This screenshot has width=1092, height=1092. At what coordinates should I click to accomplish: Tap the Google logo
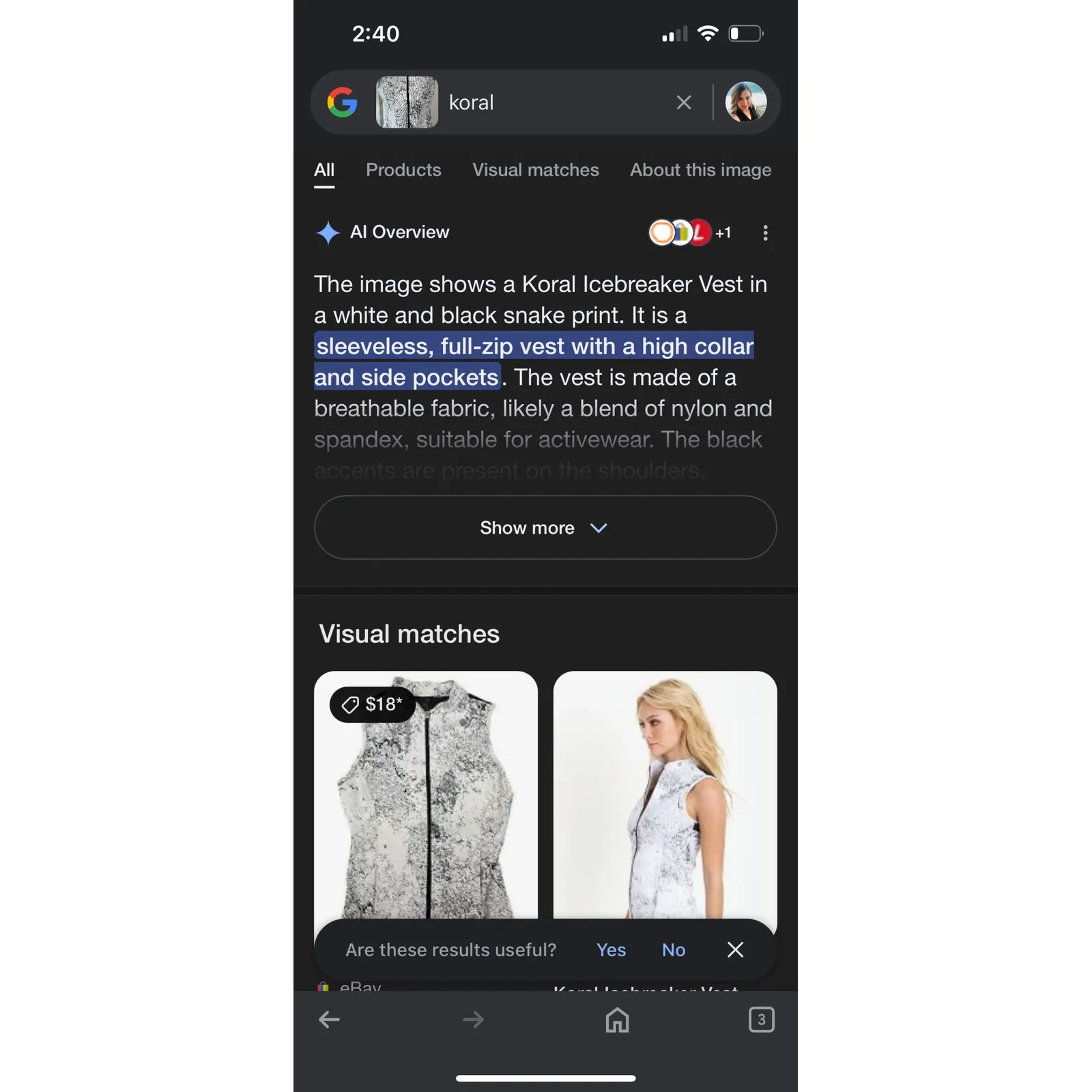coord(343,102)
